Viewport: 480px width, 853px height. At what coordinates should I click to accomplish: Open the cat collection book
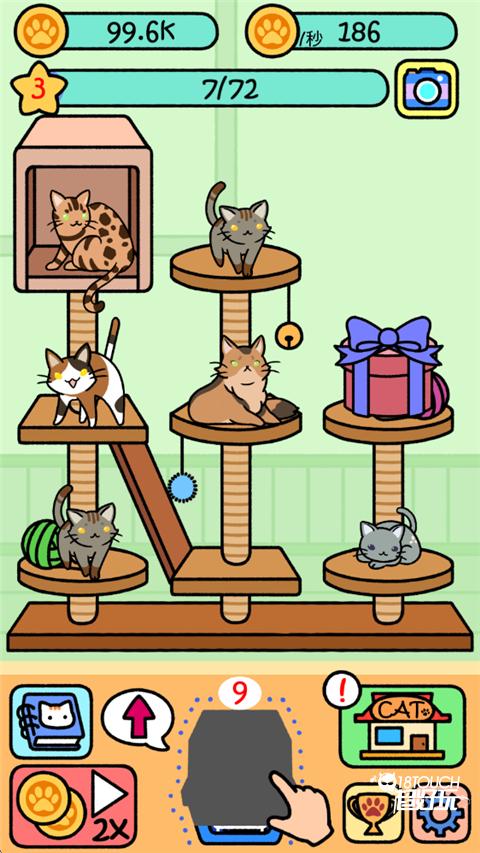coord(51,722)
